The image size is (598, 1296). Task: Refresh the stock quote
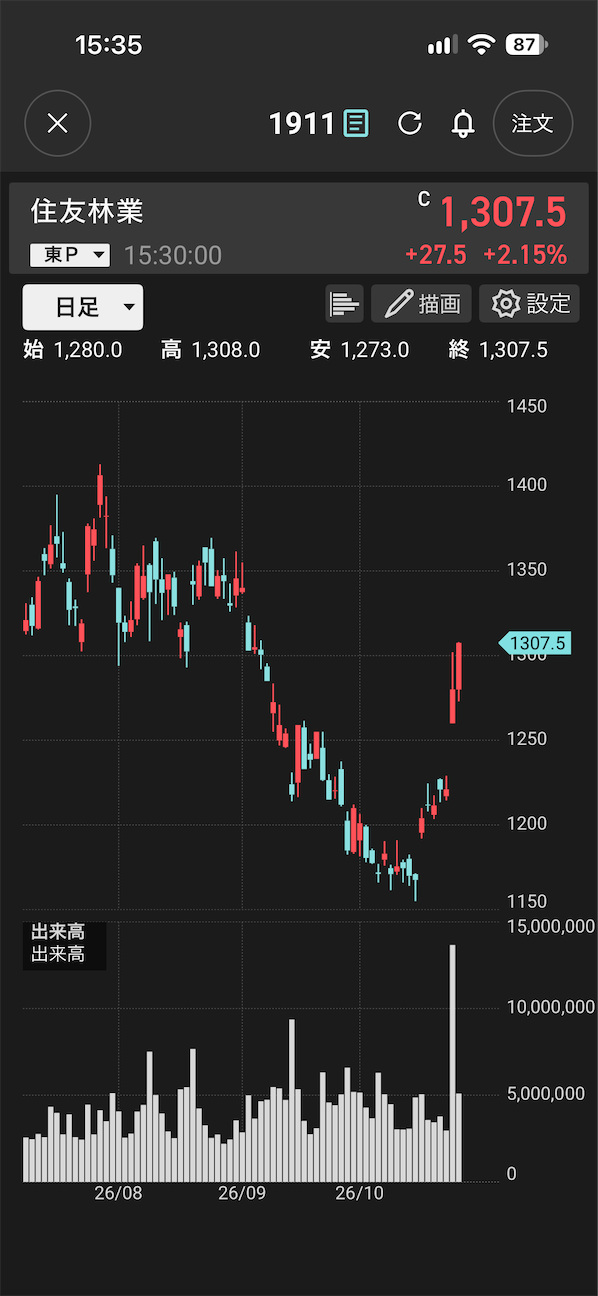click(410, 123)
